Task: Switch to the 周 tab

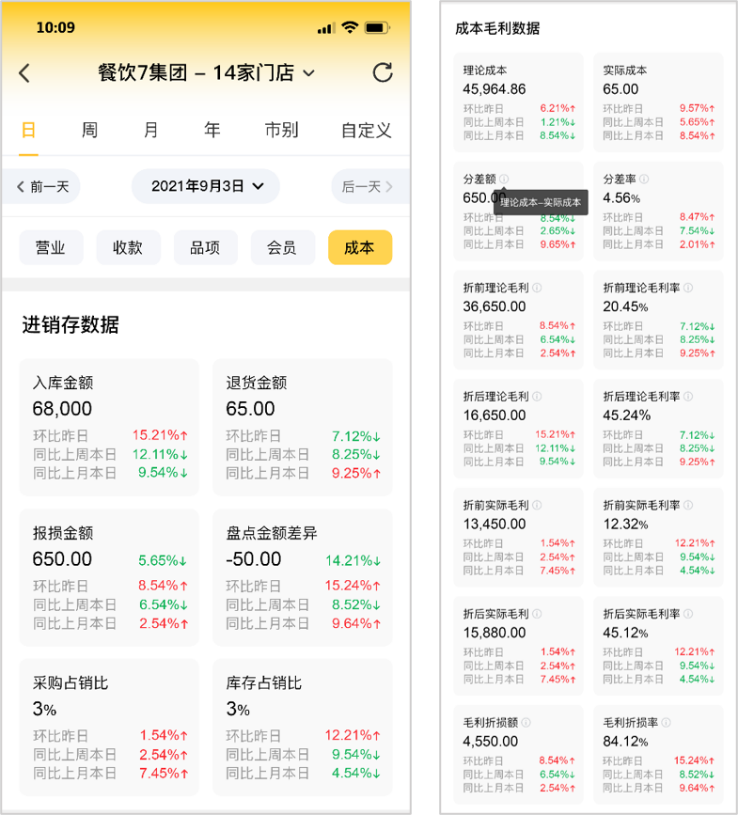Action: click(90, 130)
